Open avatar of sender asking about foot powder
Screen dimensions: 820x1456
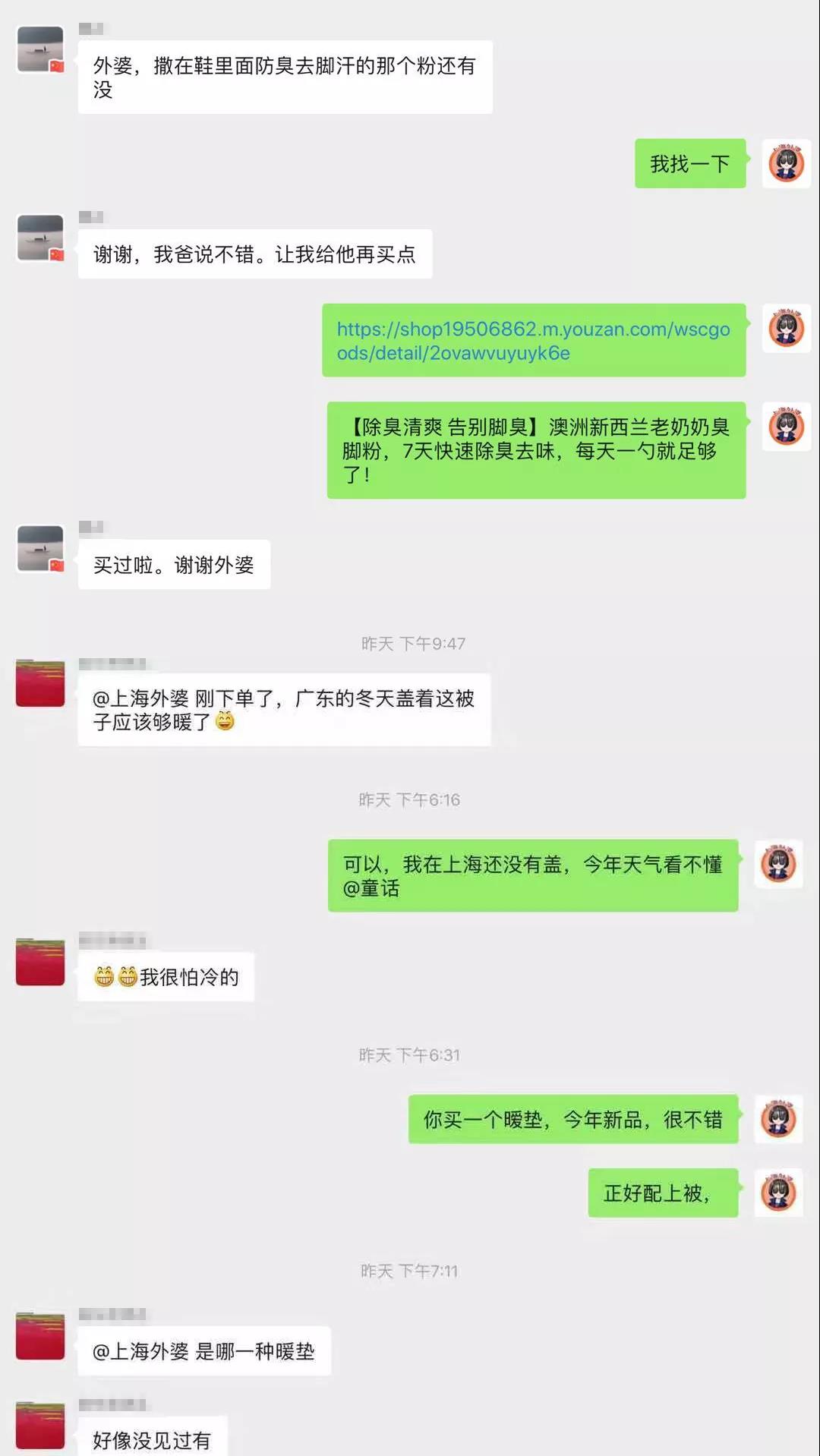pos(40,50)
